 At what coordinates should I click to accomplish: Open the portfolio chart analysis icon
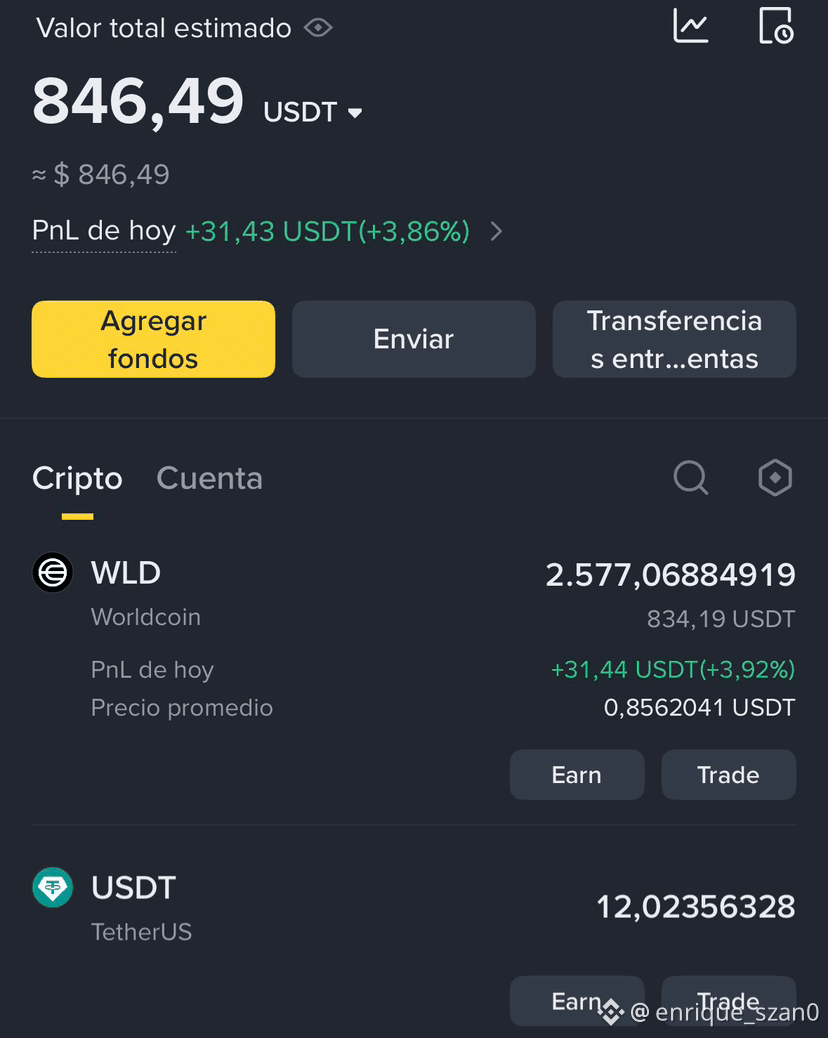(690, 26)
